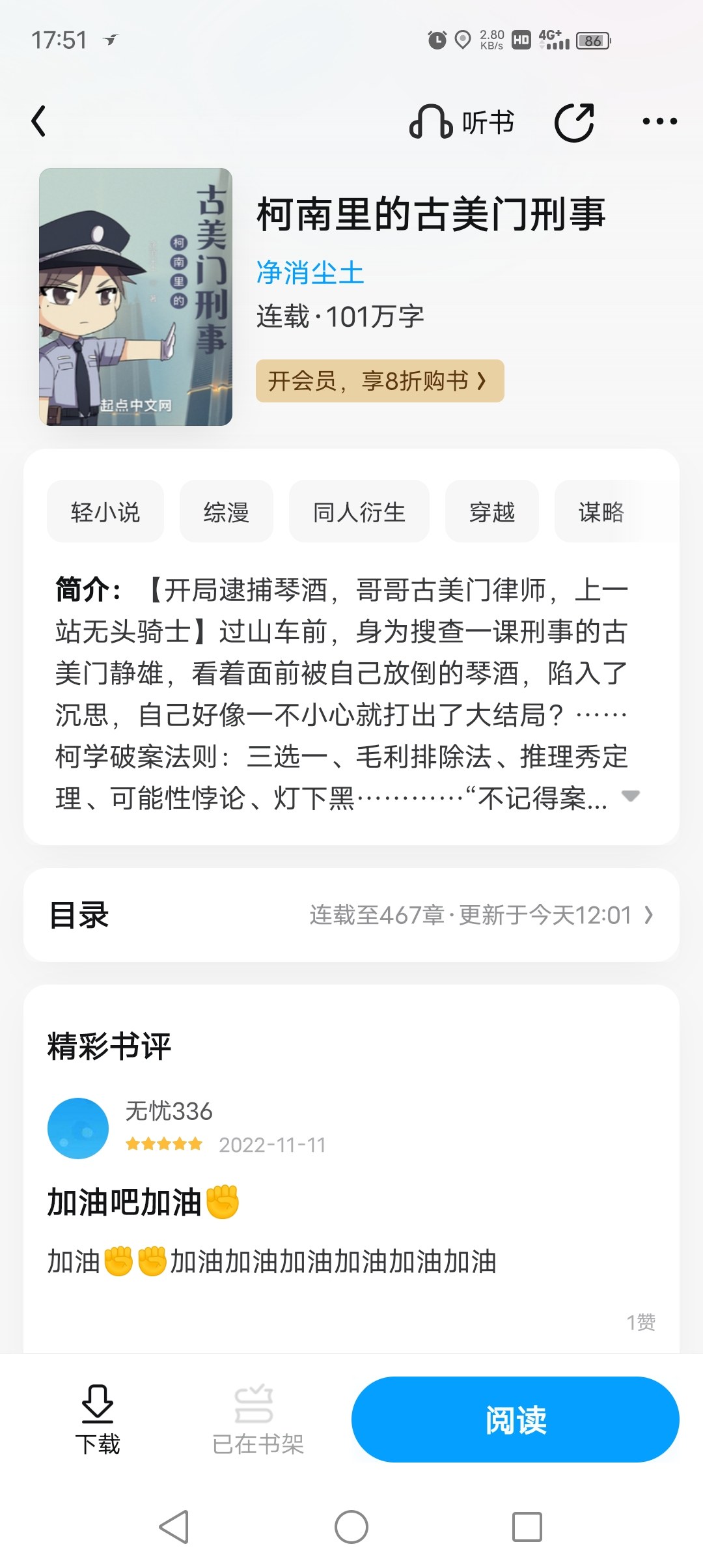The image size is (703, 1568).
Task: Share this book
Action: (x=574, y=122)
